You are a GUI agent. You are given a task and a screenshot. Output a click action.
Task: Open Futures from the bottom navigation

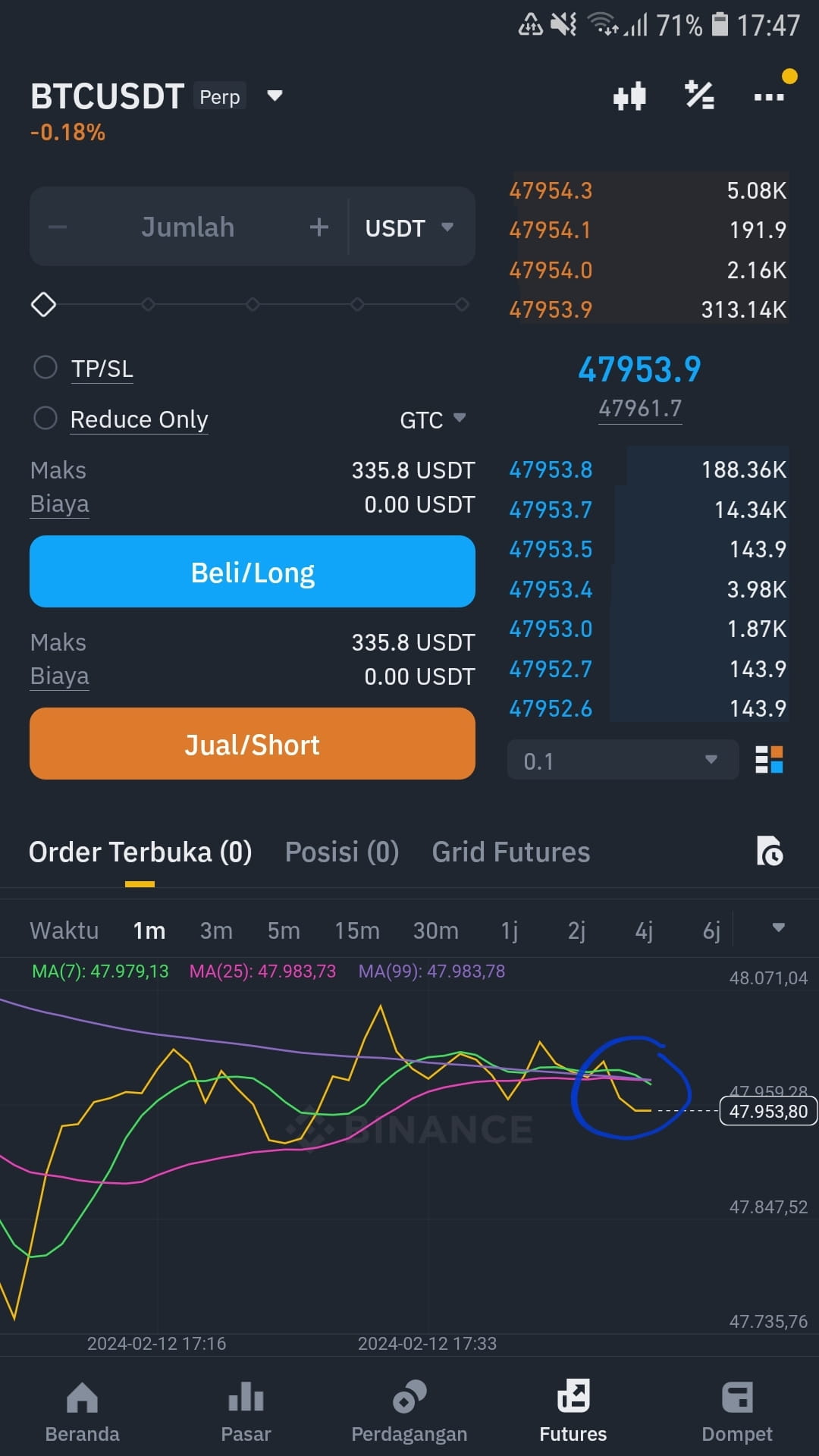click(x=573, y=1410)
